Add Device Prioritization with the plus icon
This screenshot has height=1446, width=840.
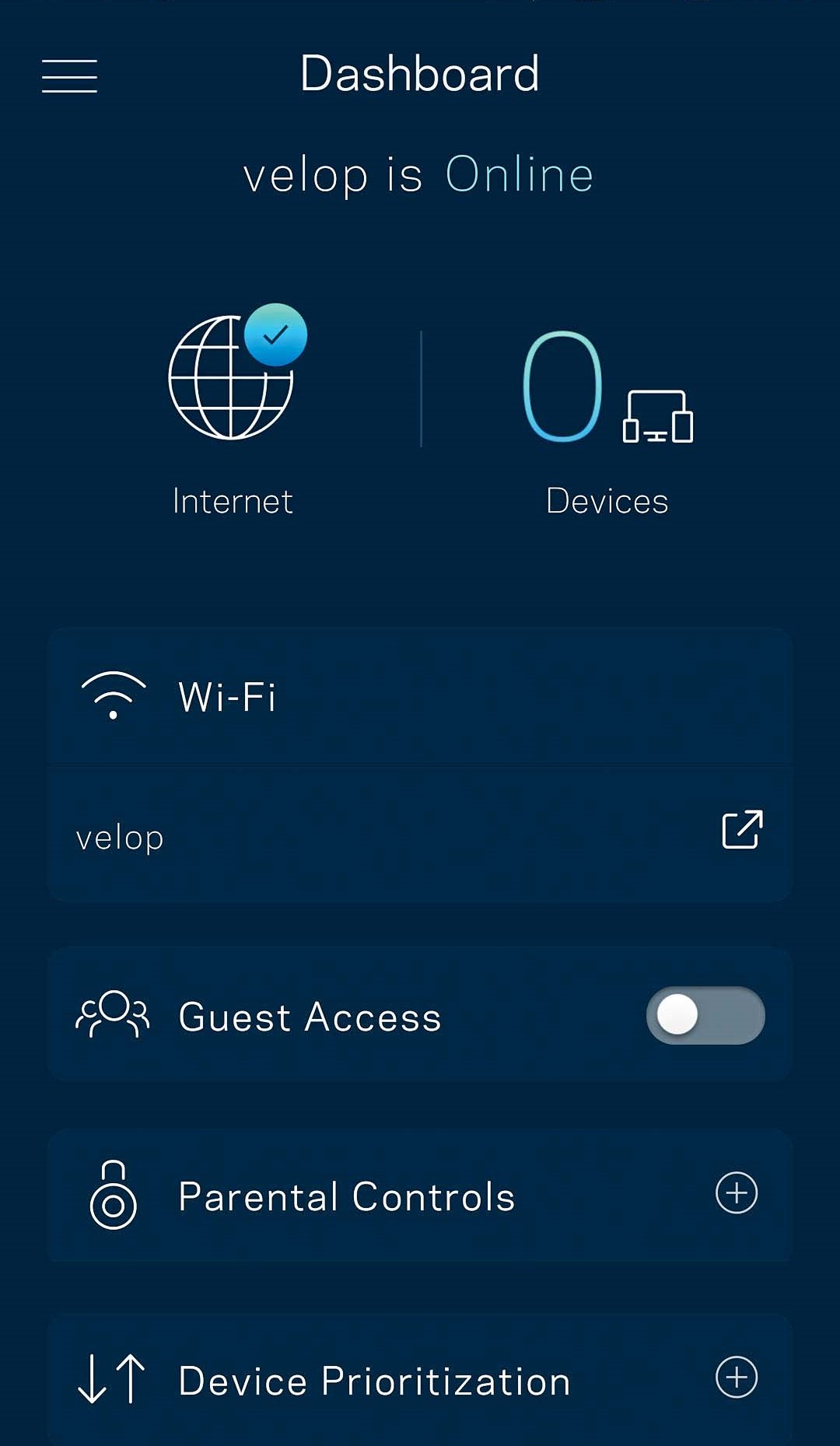coord(736,1378)
